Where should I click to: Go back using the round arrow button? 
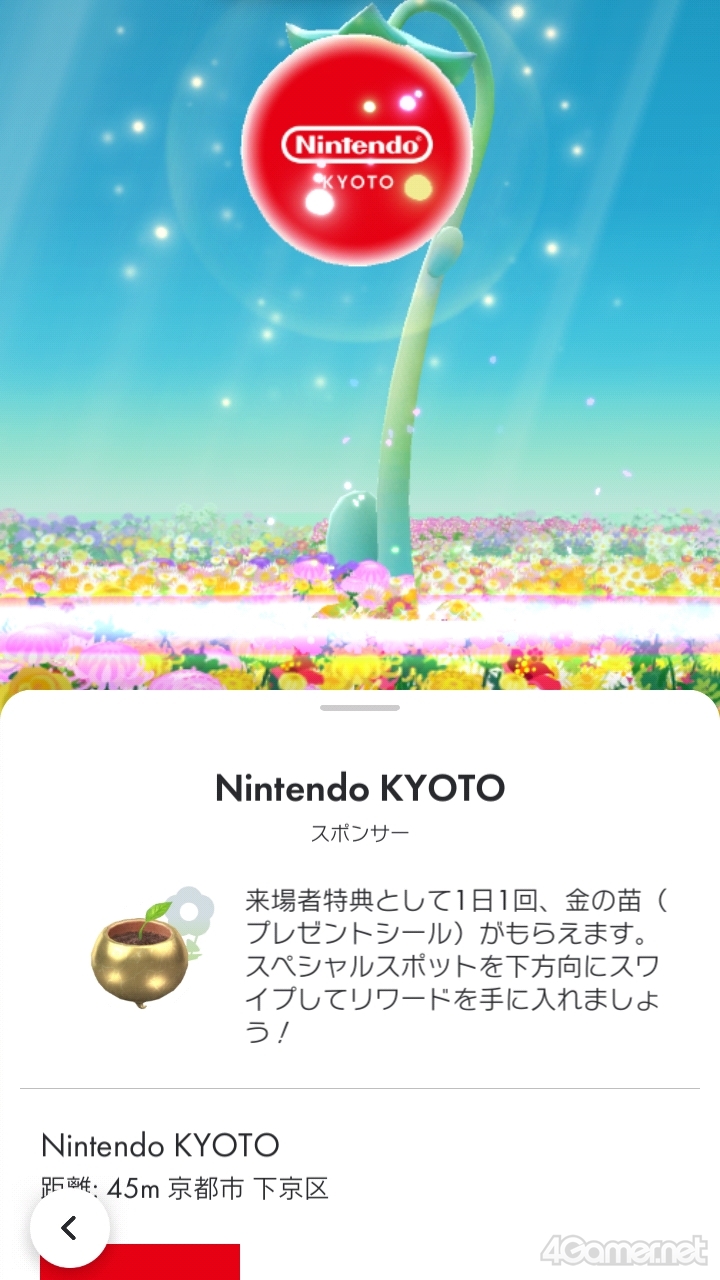click(69, 1228)
